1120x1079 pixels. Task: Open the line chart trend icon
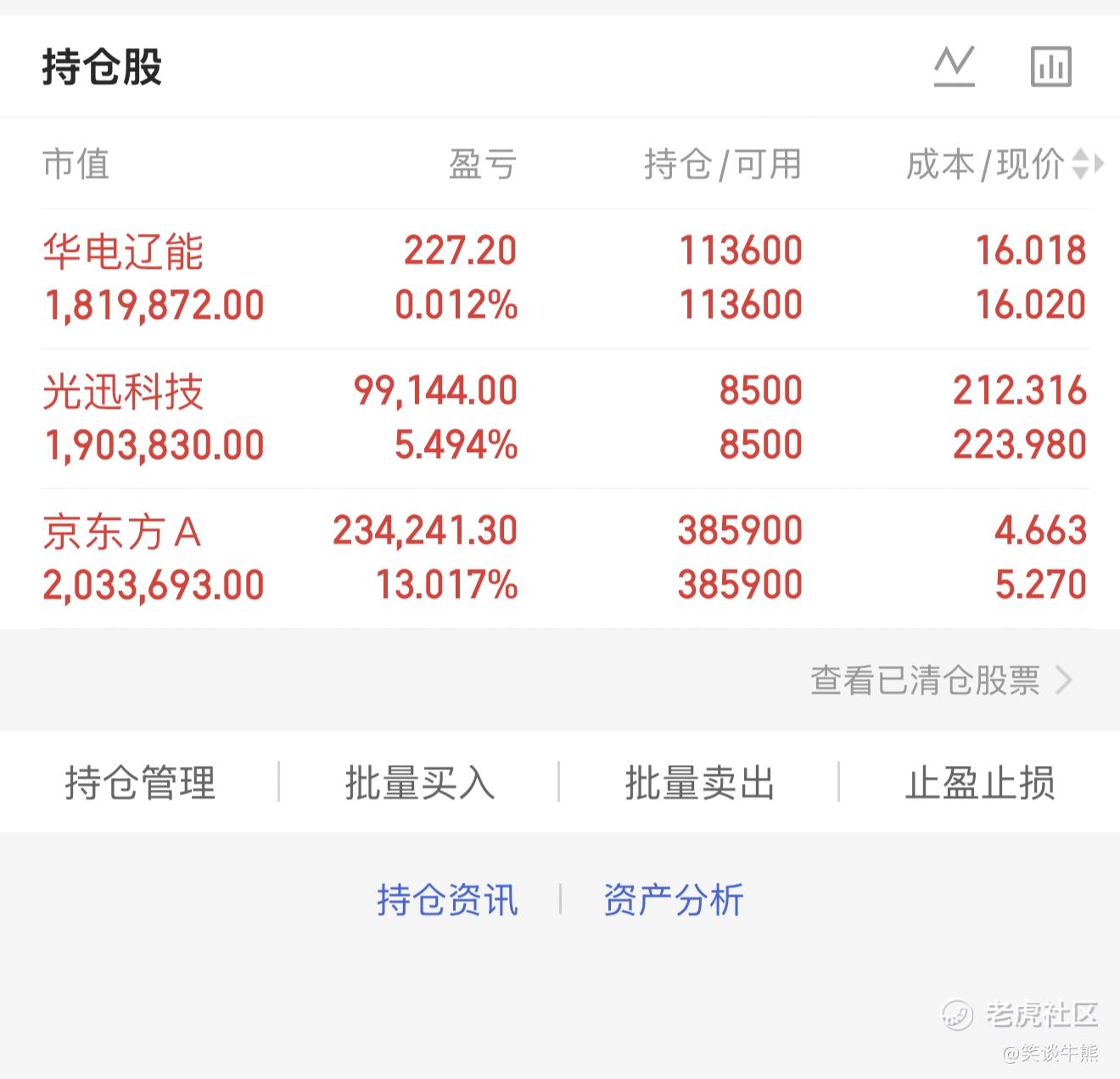[955, 66]
